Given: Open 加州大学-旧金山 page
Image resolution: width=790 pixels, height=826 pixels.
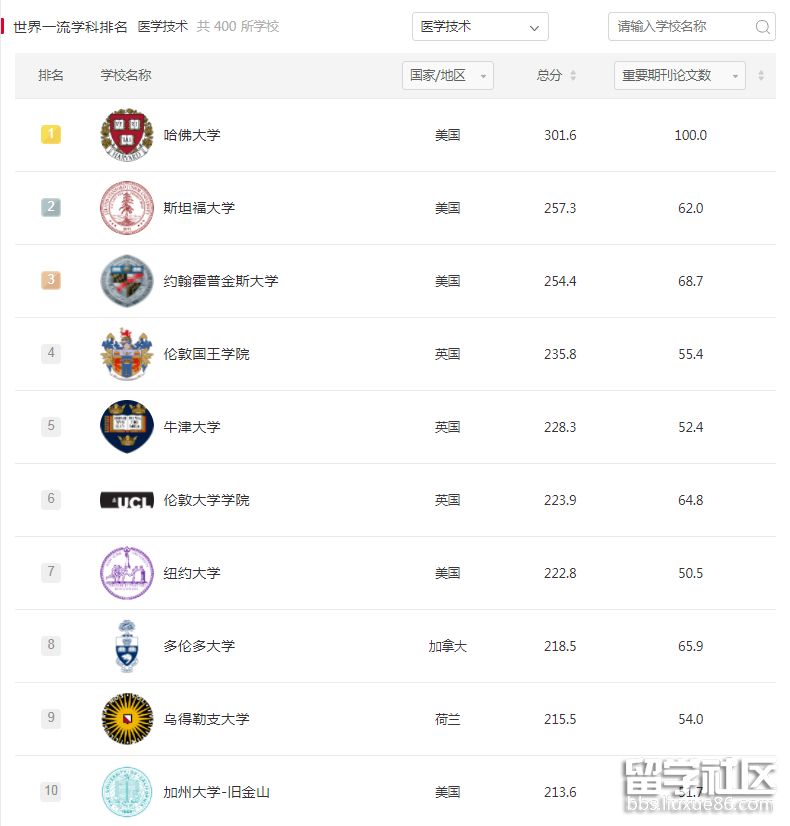Looking at the screenshot, I should coord(216,792).
